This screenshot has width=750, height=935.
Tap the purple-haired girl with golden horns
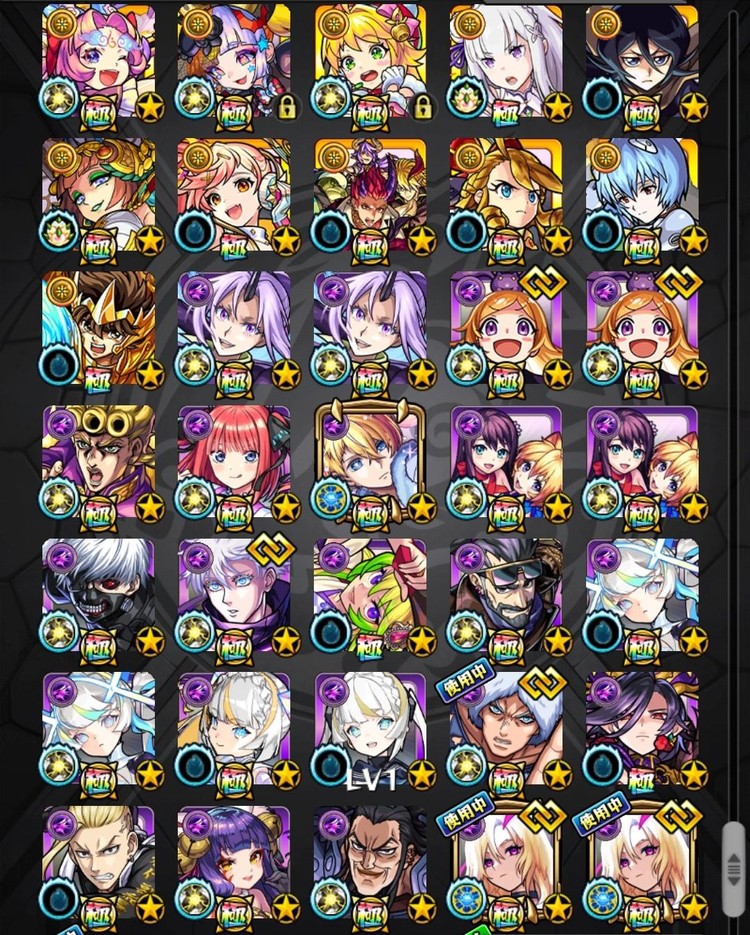pyautogui.click(x=234, y=862)
